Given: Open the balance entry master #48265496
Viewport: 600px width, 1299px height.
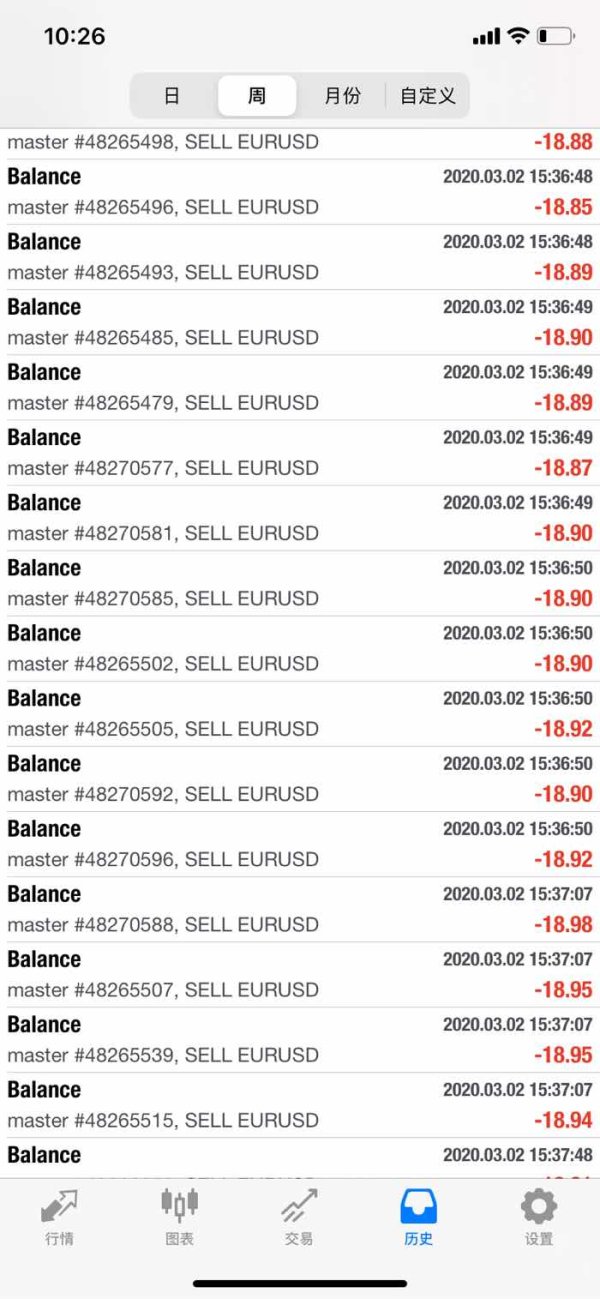Looking at the screenshot, I should pyautogui.click(x=300, y=192).
